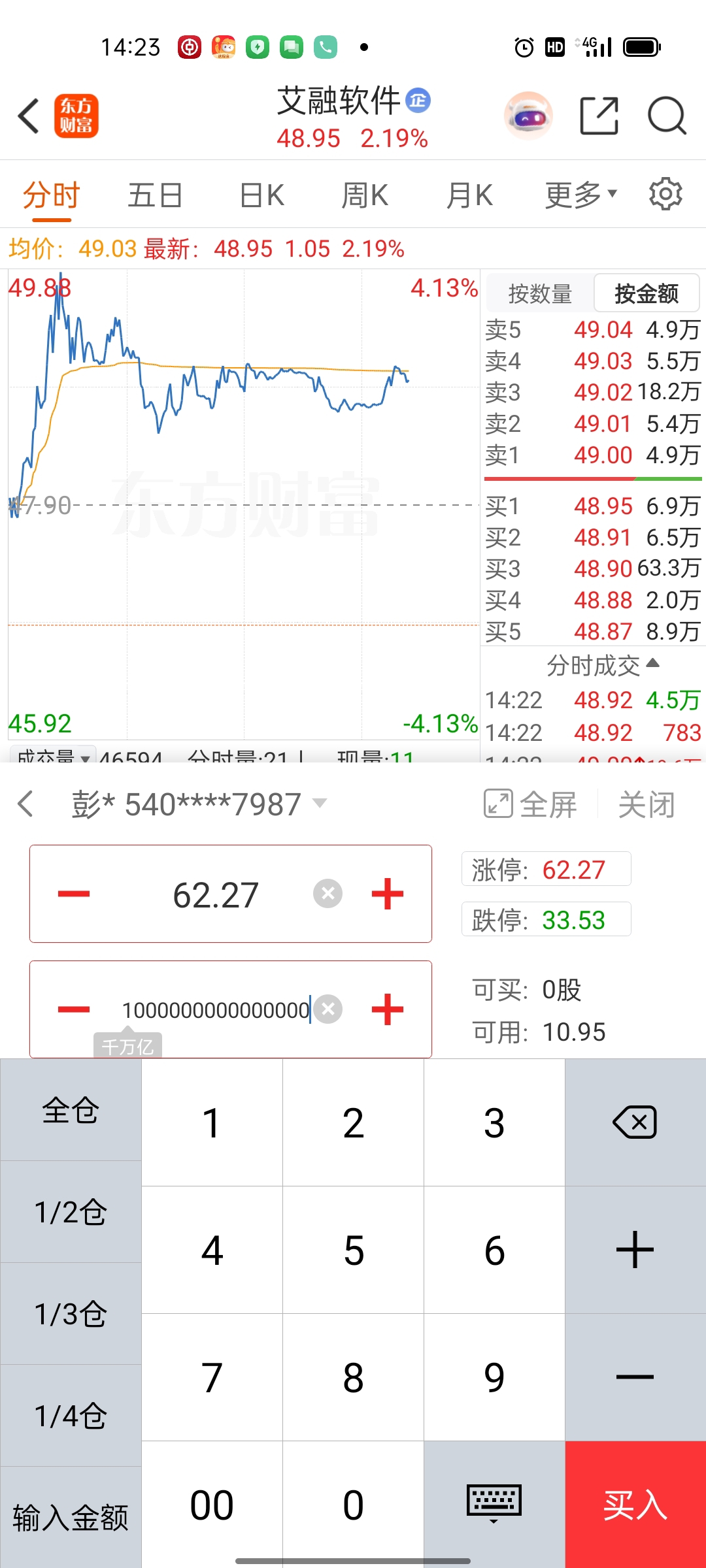Open chart settings gear
The width and height of the screenshot is (706, 1568).
coord(665,194)
